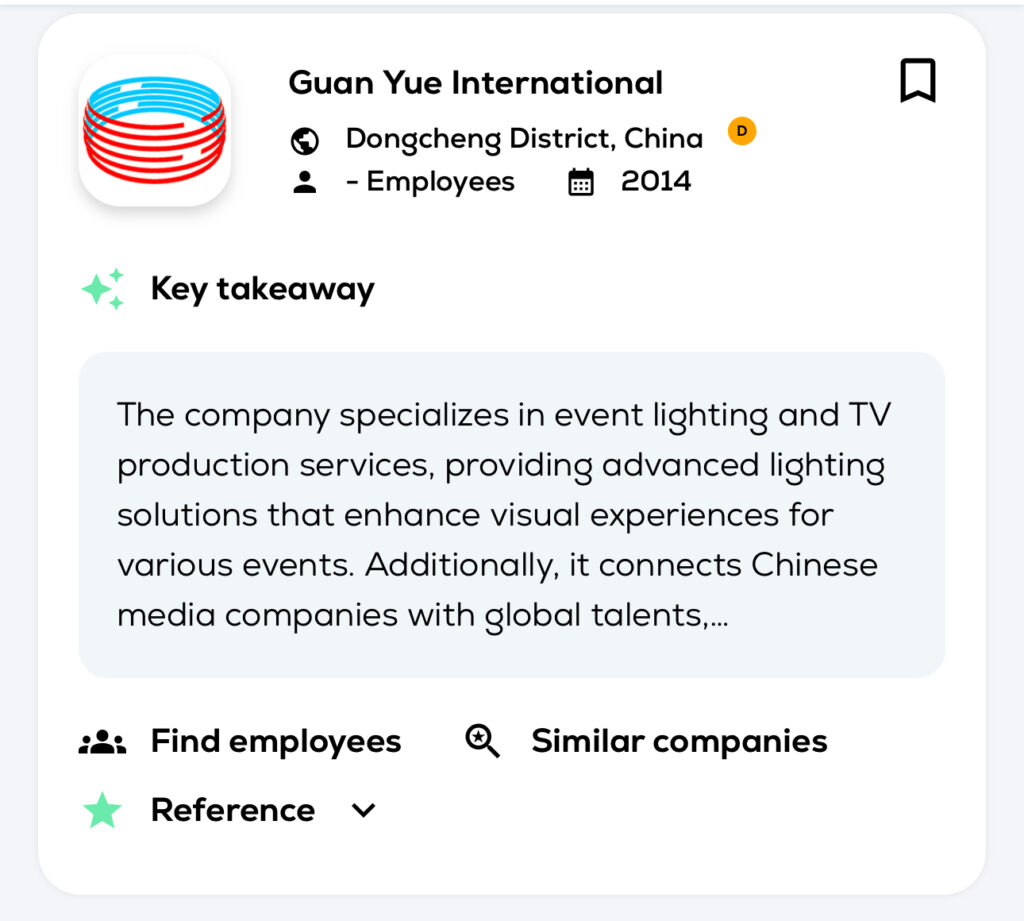1024x921 pixels.
Task: Show similar companies
Action: (647, 741)
